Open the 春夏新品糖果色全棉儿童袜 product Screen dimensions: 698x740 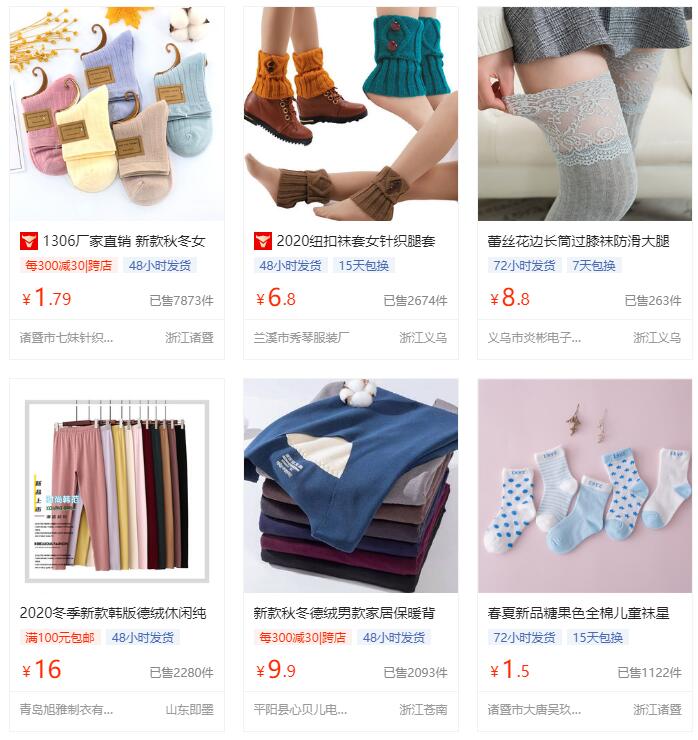tap(578, 612)
